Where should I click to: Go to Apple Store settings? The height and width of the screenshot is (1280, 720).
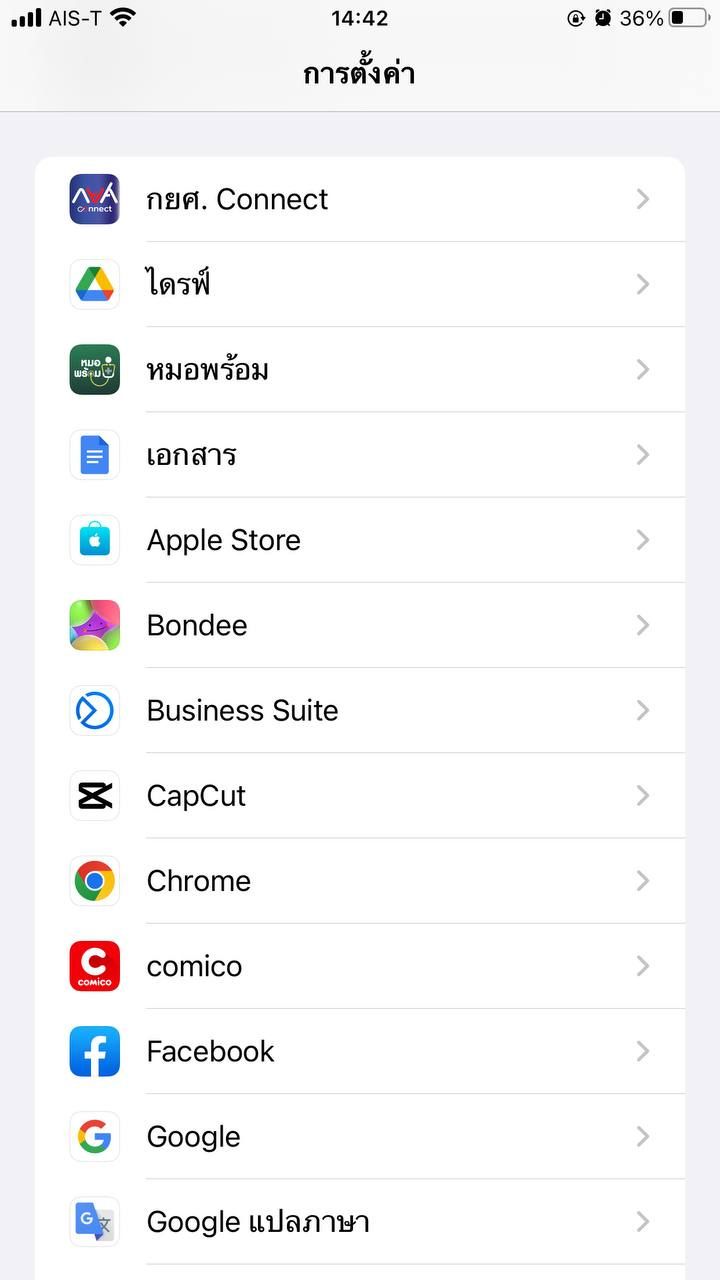[x=360, y=540]
